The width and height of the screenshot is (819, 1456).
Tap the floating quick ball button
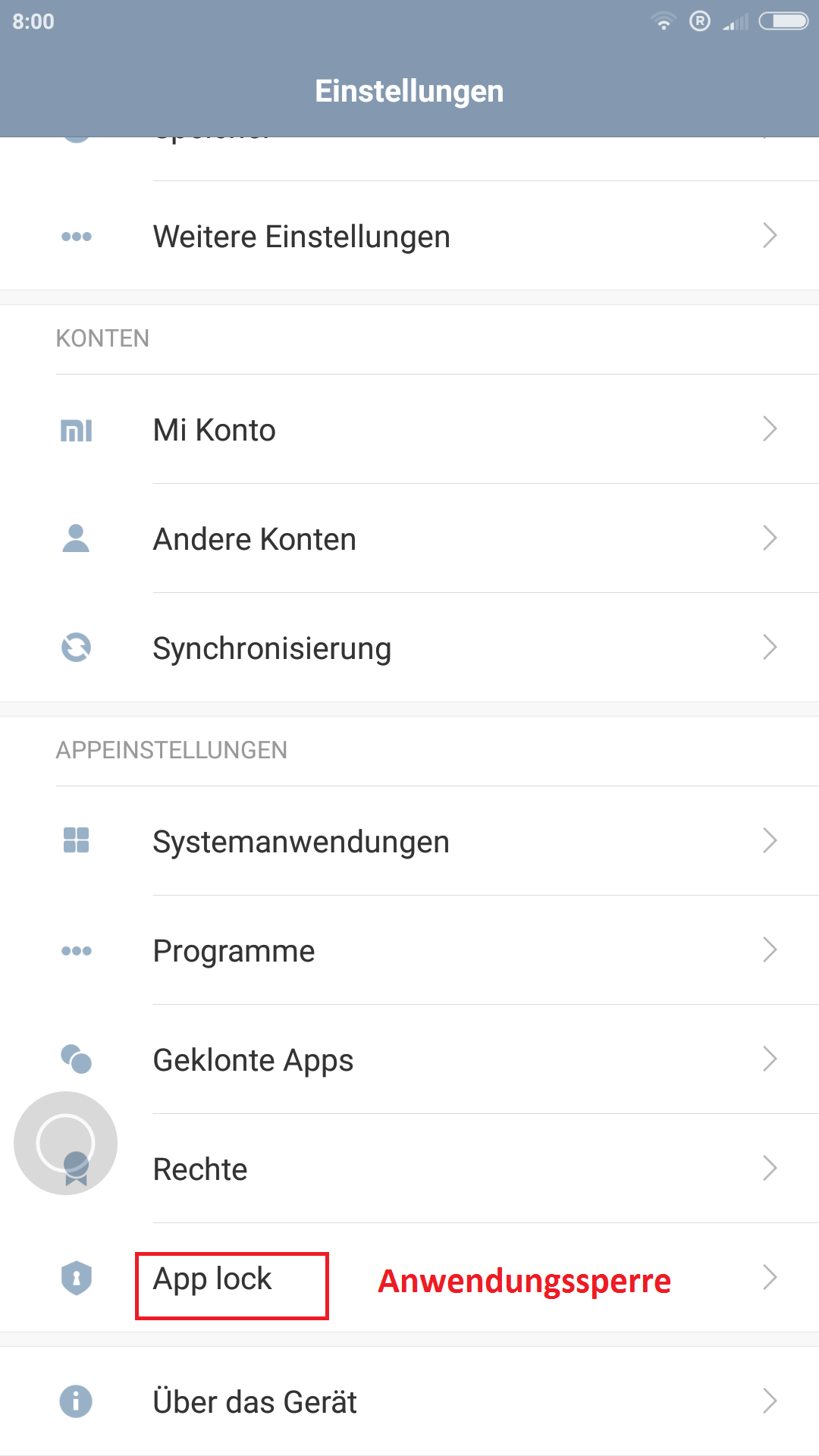(66, 1143)
